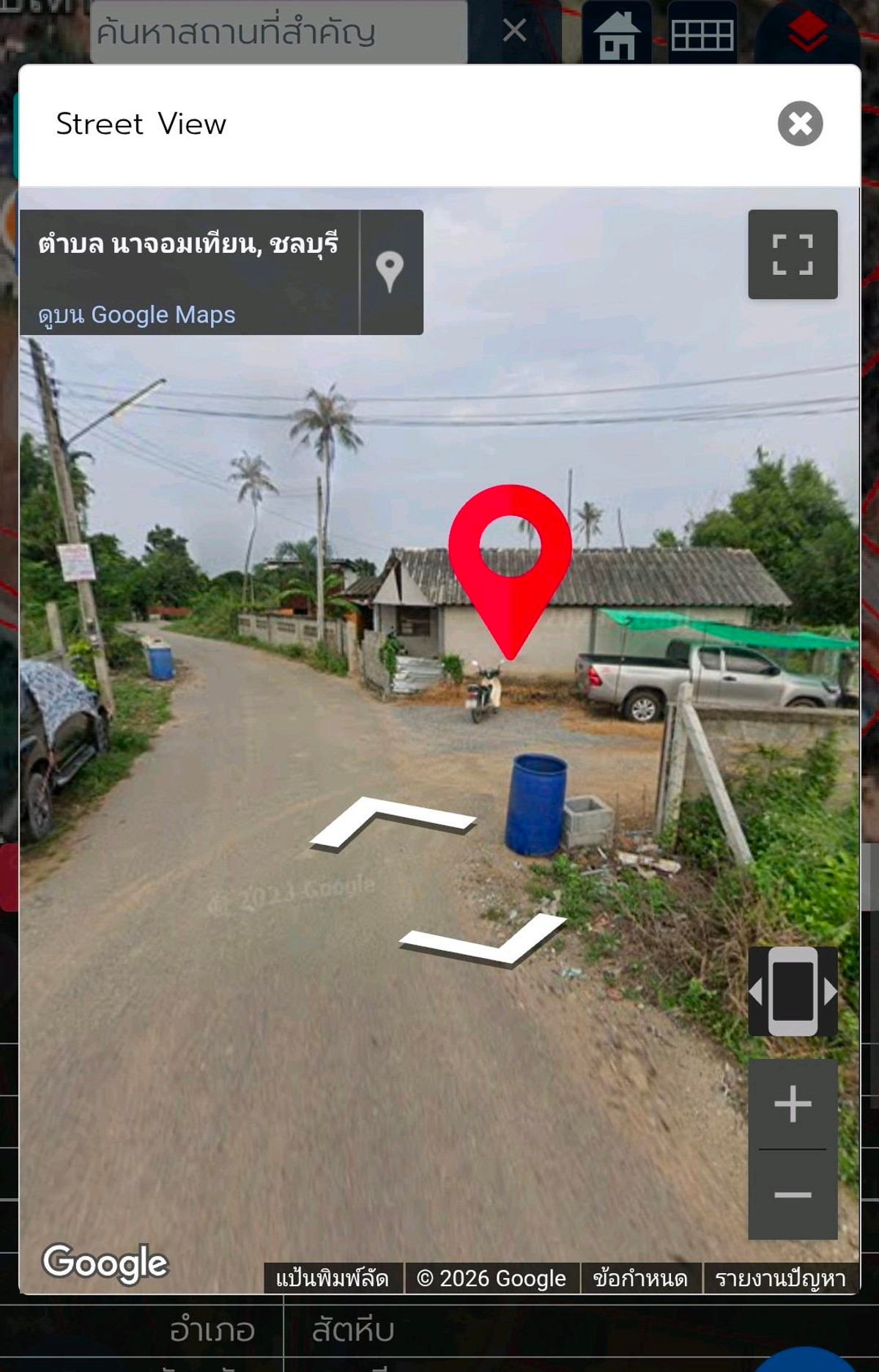This screenshot has width=879, height=1372.
Task: Clear the search field with X
Action: (514, 31)
